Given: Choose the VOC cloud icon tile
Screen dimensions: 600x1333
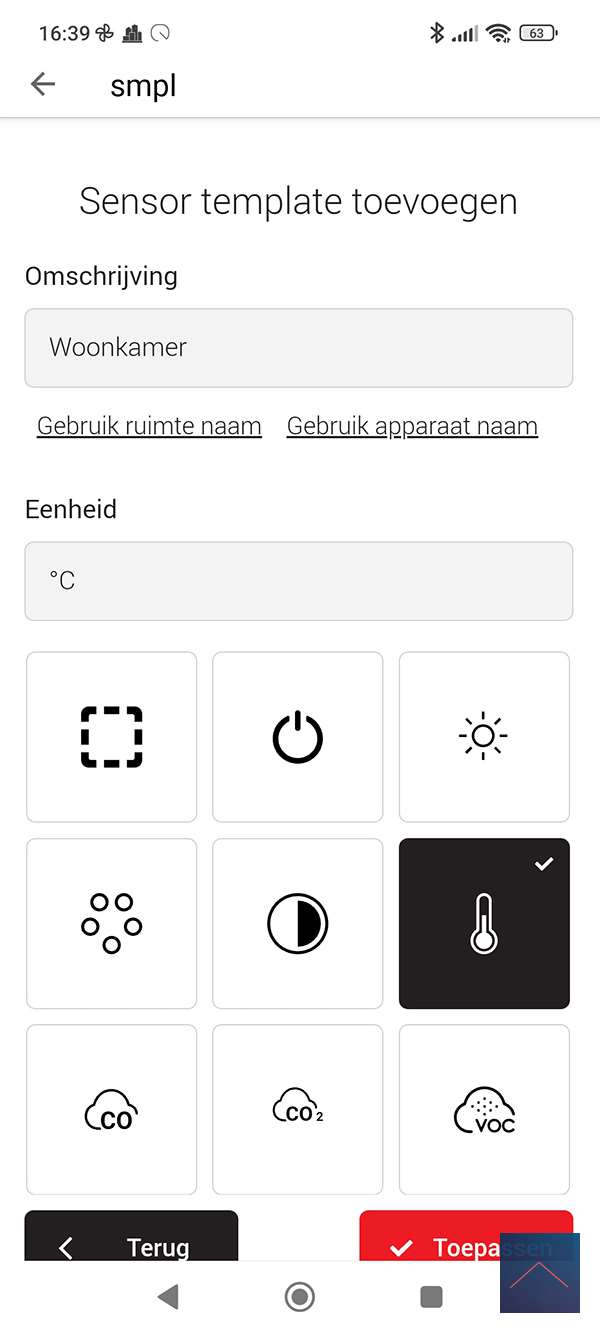Looking at the screenshot, I should click(x=484, y=1109).
